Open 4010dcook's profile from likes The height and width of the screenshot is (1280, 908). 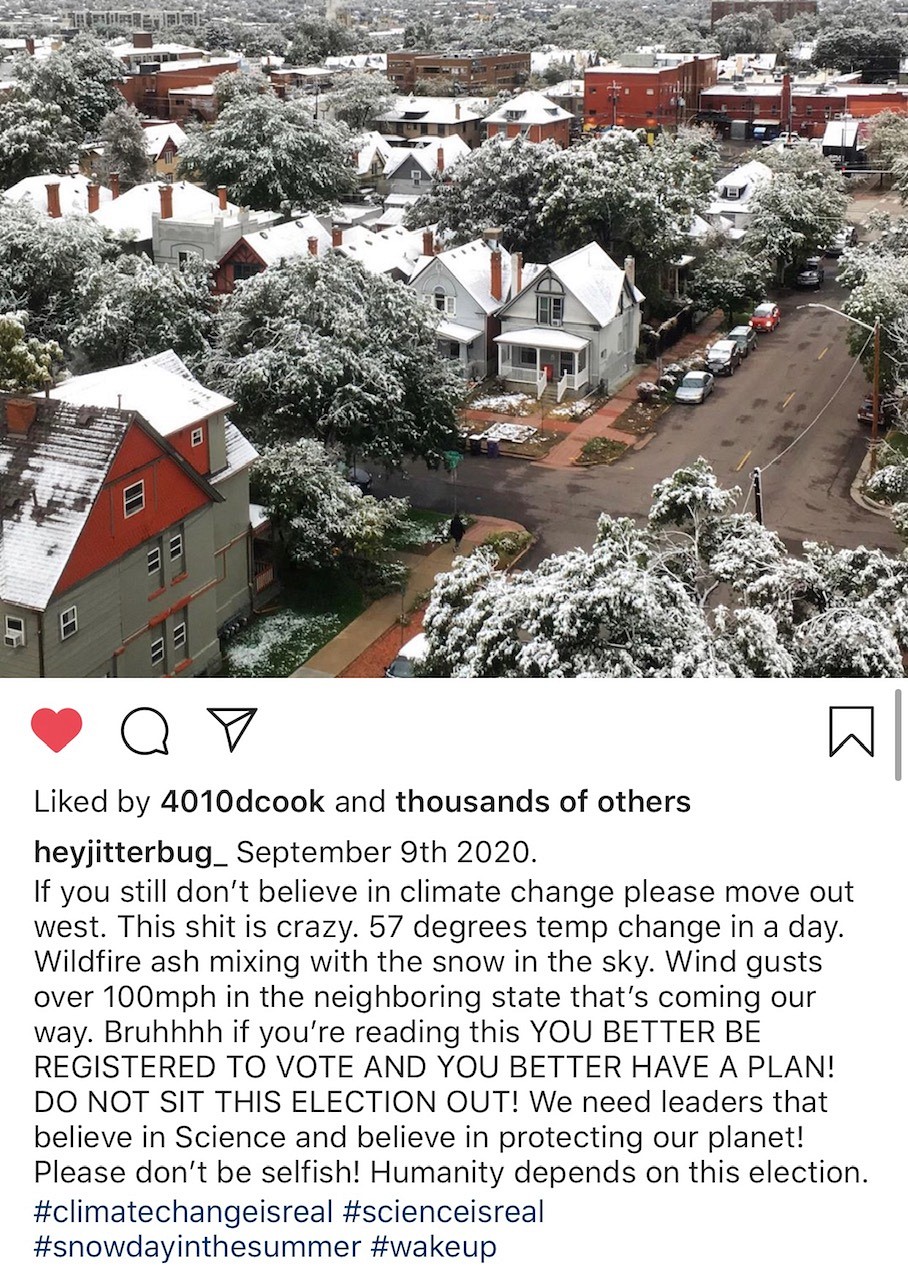click(x=242, y=801)
